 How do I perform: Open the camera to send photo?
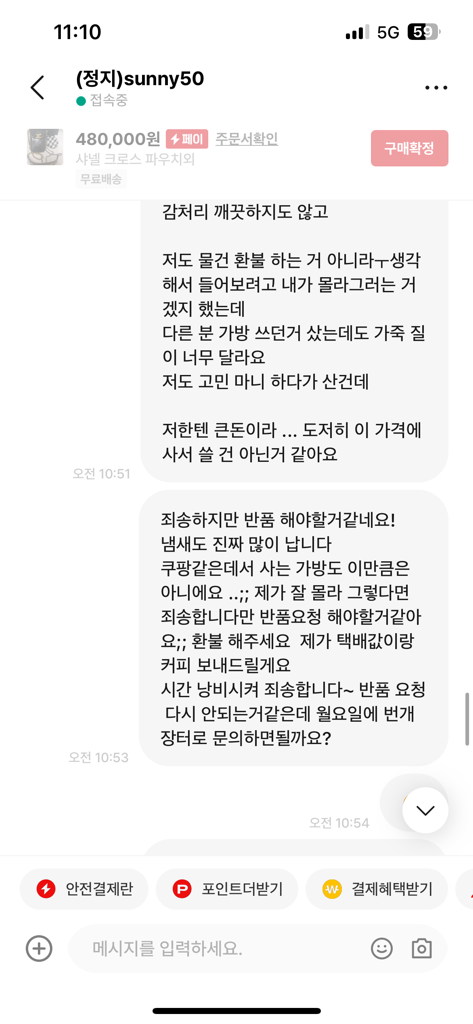pyautogui.click(x=422, y=948)
